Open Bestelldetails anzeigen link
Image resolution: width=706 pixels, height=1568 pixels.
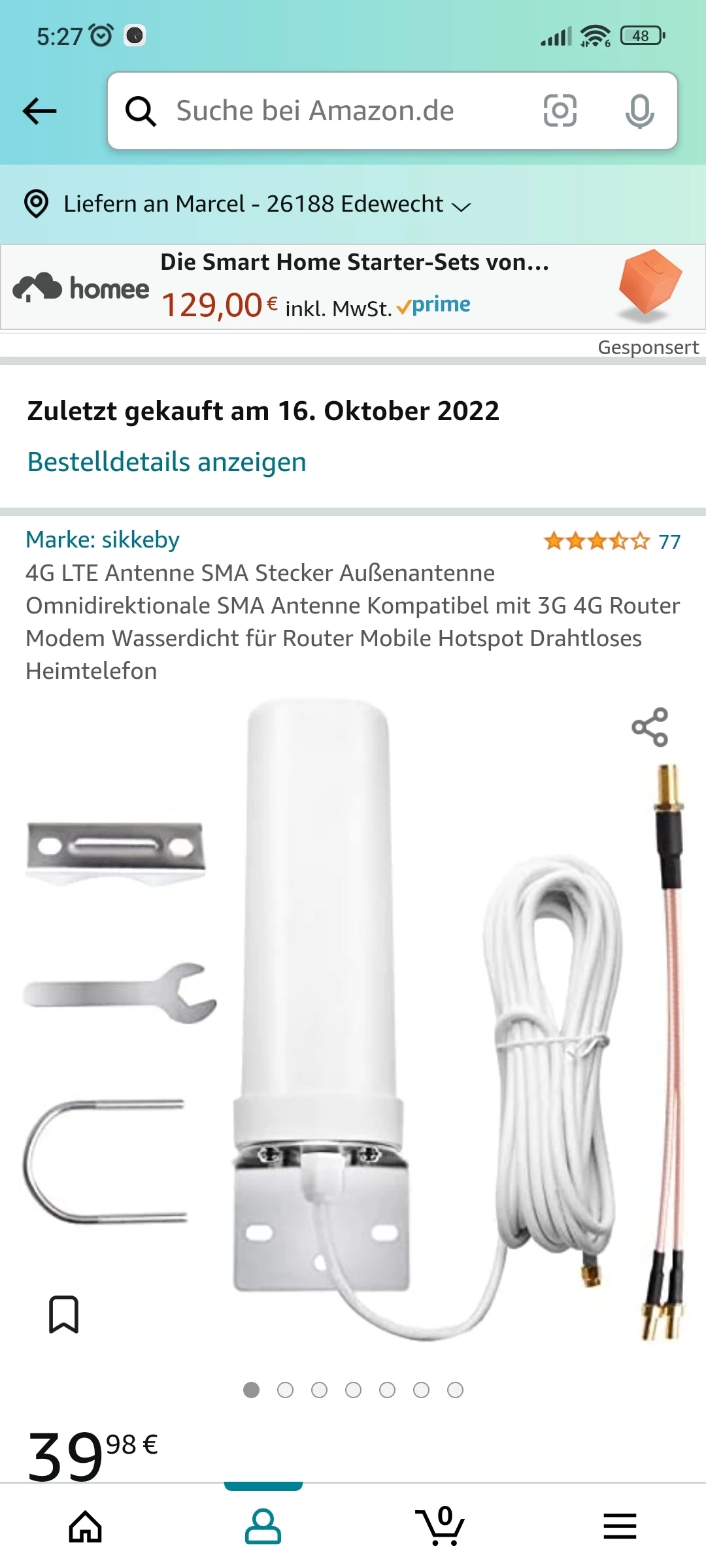click(167, 462)
